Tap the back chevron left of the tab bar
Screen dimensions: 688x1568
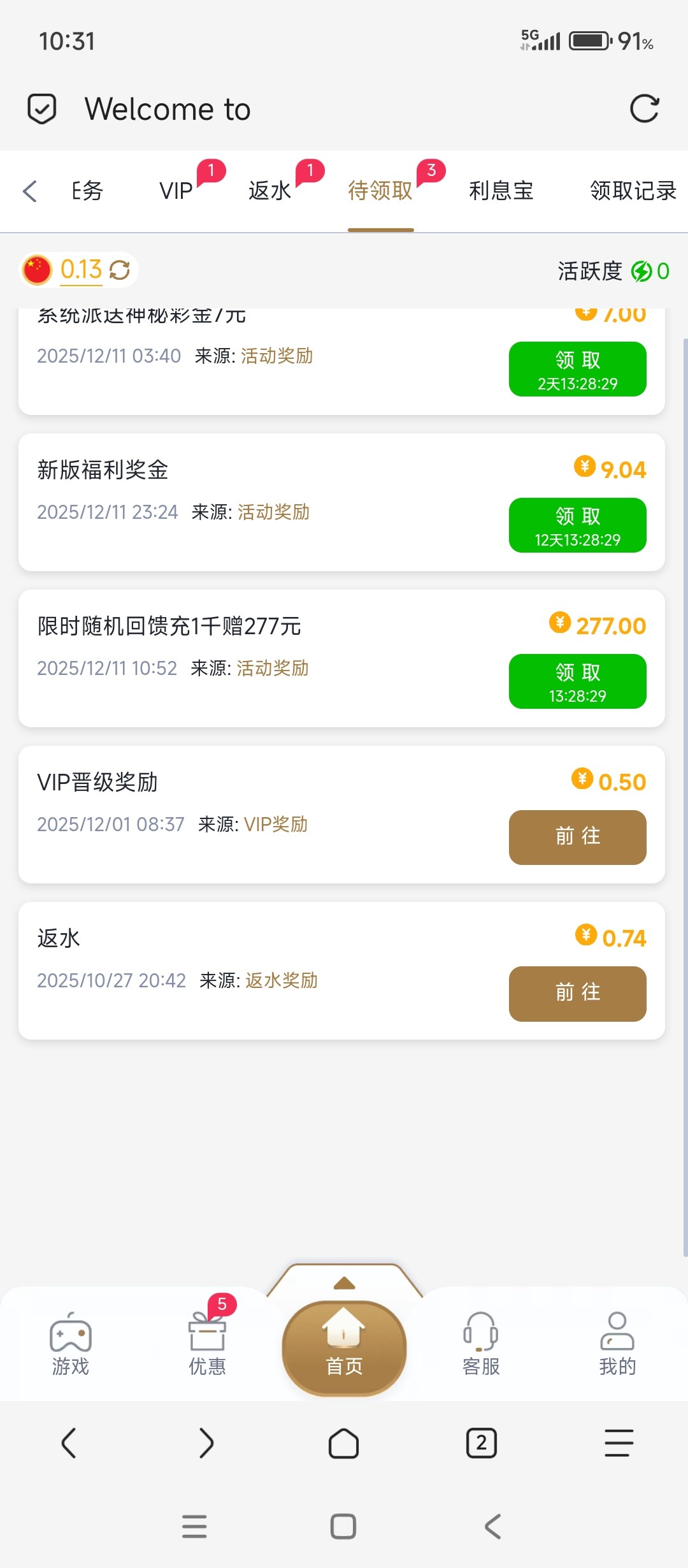point(29,191)
